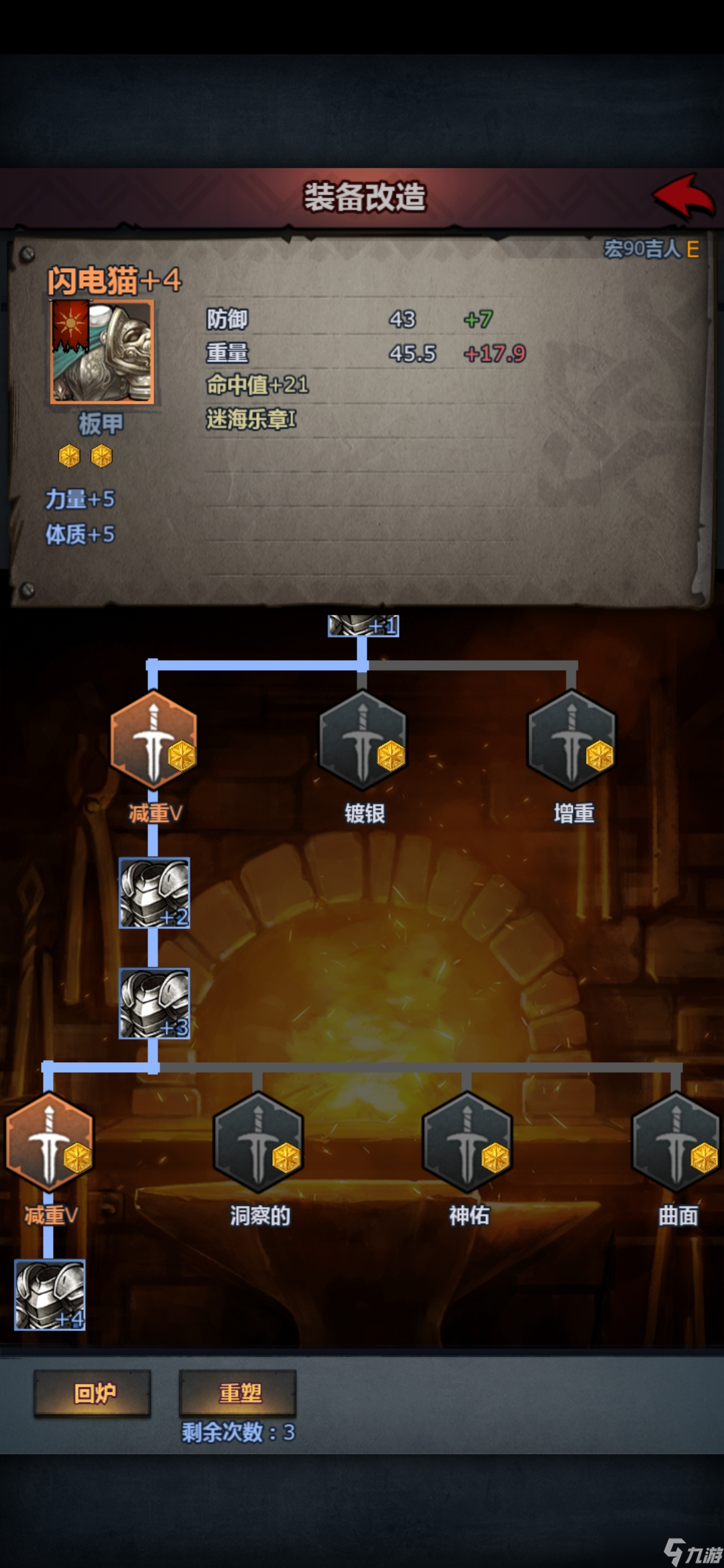This screenshot has height=1568, width=724.
Task: Tap the upper 减重V node
Action: (x=154, y=740)
